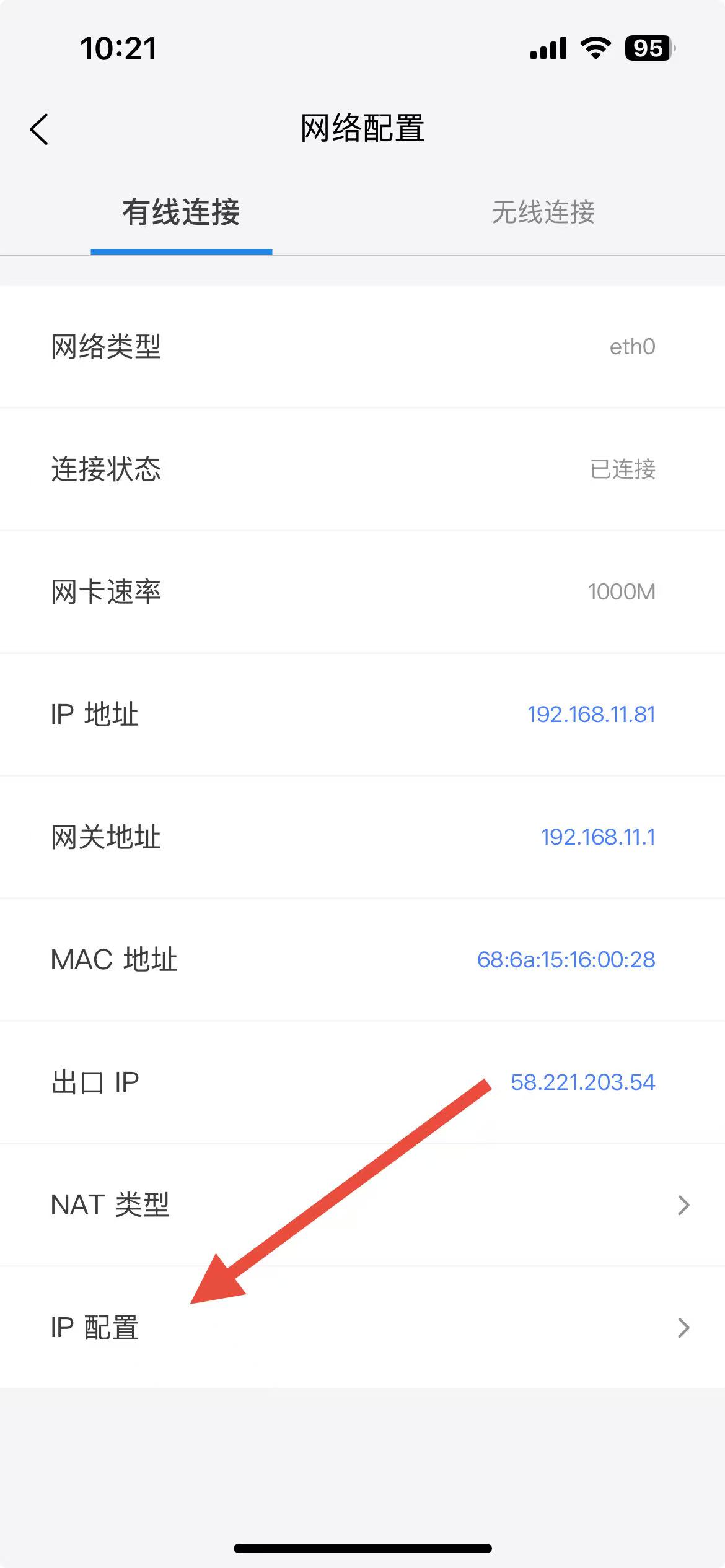Tap the gateway address 192.168.11.1

[x=597, y=837]
